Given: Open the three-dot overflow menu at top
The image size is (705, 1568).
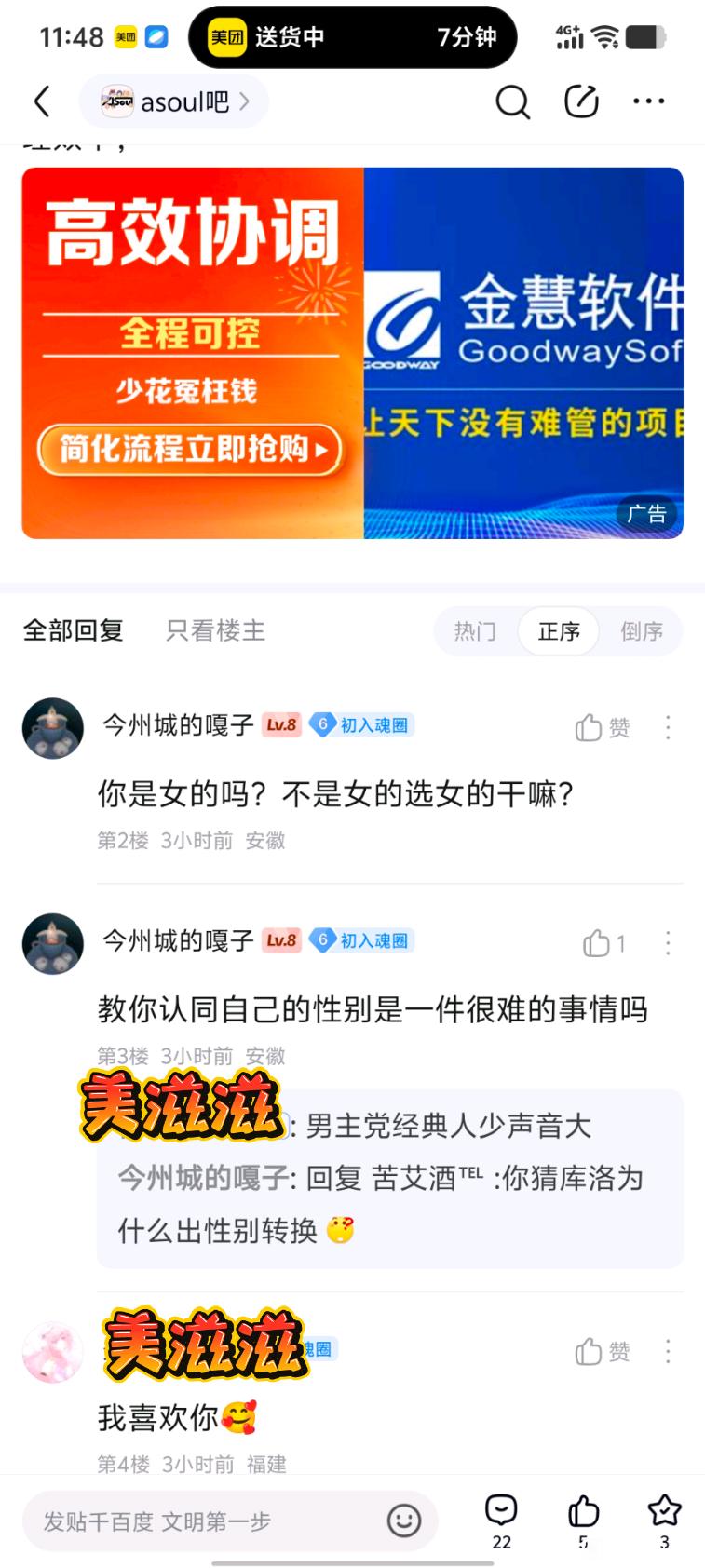Looking at the screenshot, I should [648, 101].
